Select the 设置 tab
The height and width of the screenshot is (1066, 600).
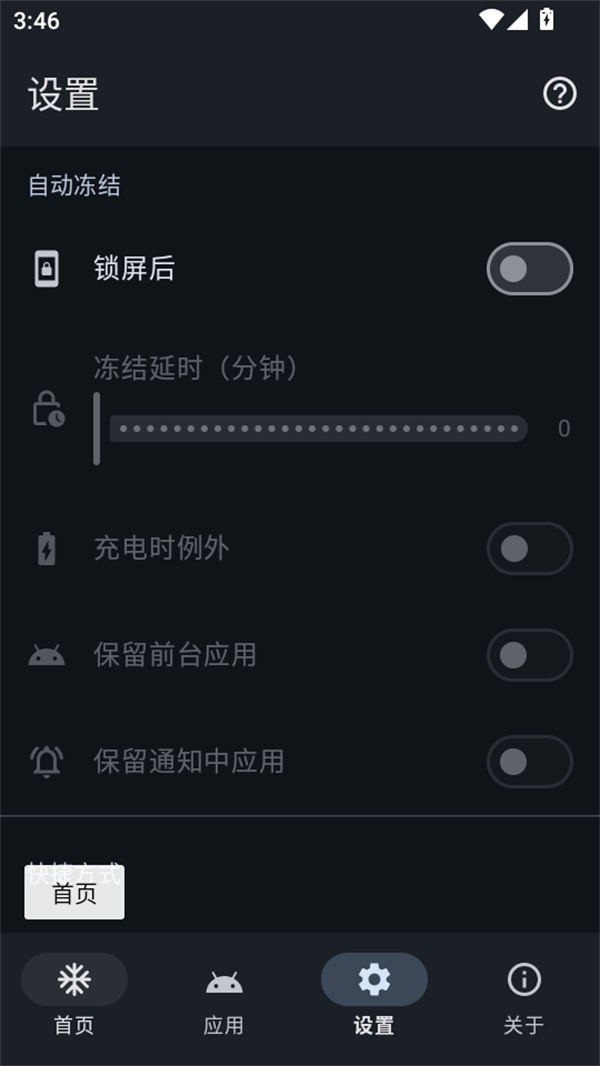coord(374,996)
